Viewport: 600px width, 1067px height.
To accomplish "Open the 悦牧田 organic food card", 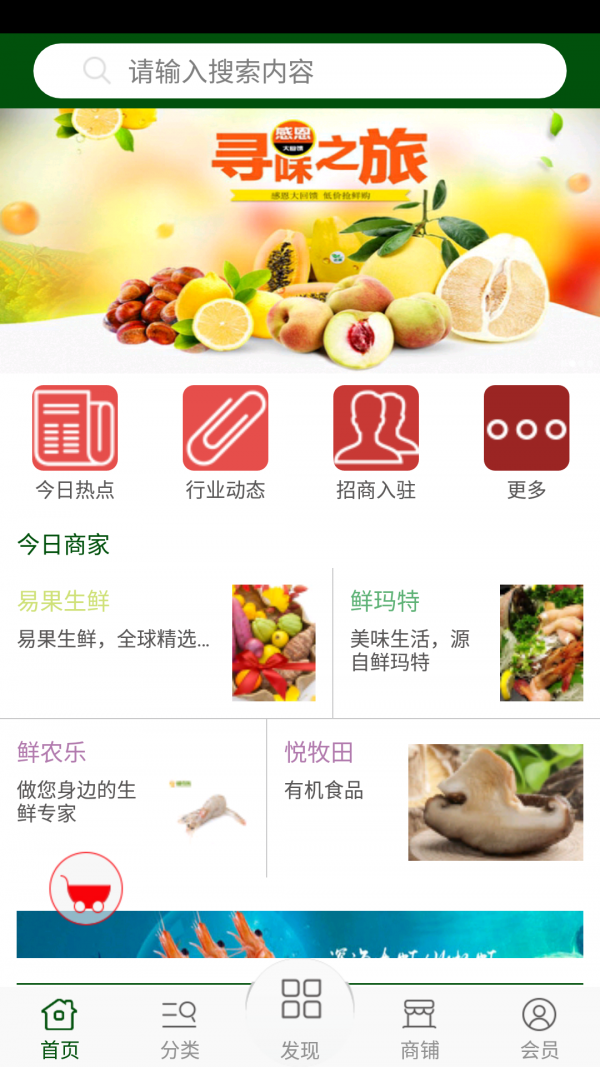I will point(433,797).
